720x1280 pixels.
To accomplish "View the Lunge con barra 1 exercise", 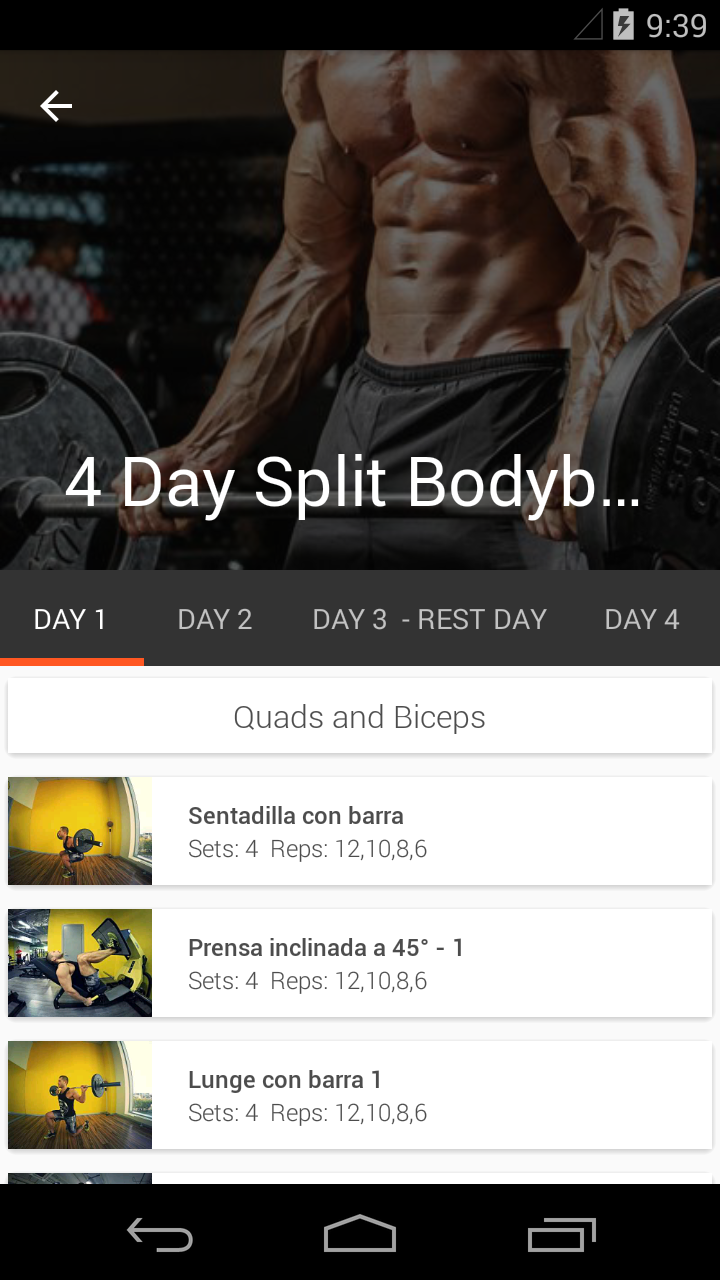I will (360, 1095).
